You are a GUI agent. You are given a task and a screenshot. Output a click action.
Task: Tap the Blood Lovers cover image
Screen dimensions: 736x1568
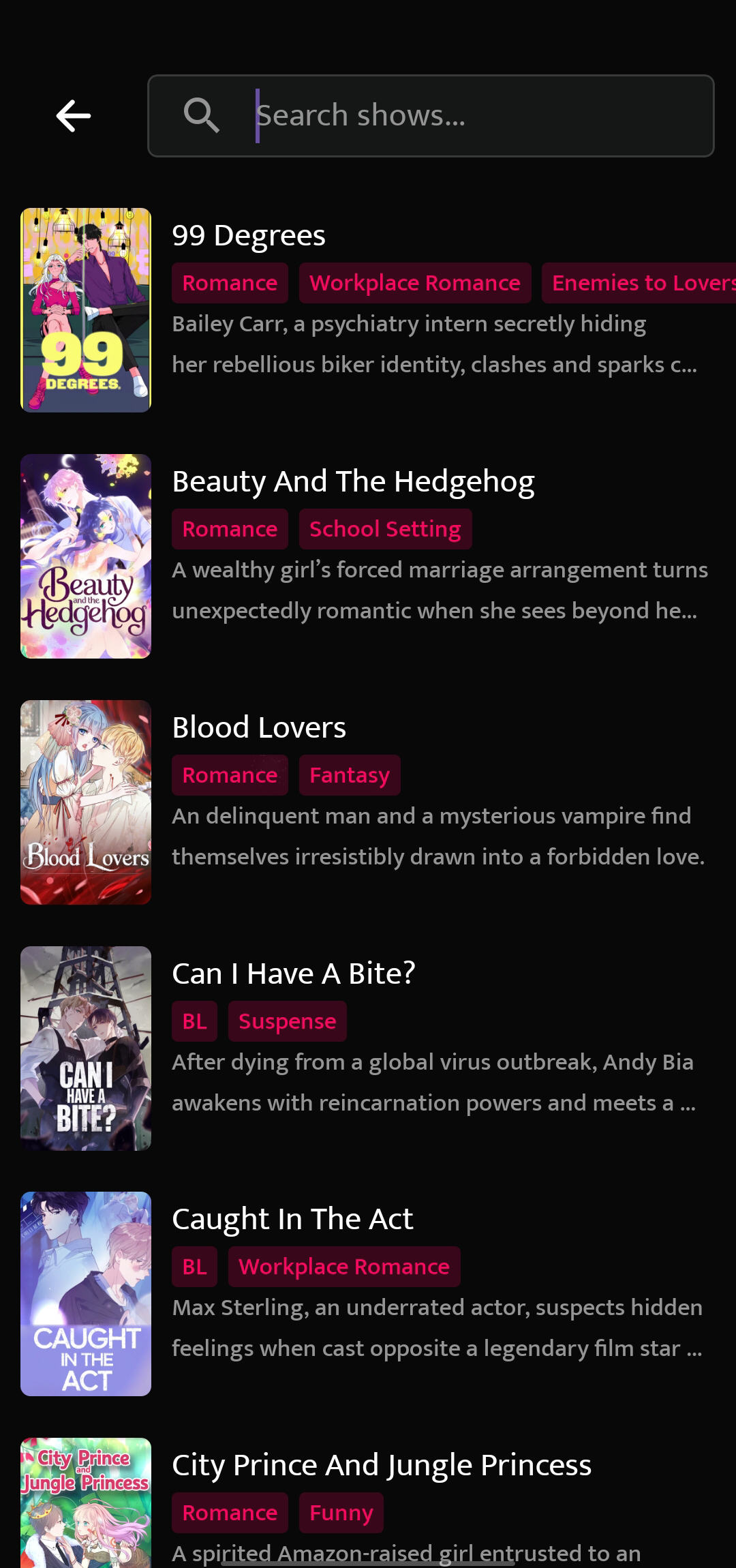86,802
